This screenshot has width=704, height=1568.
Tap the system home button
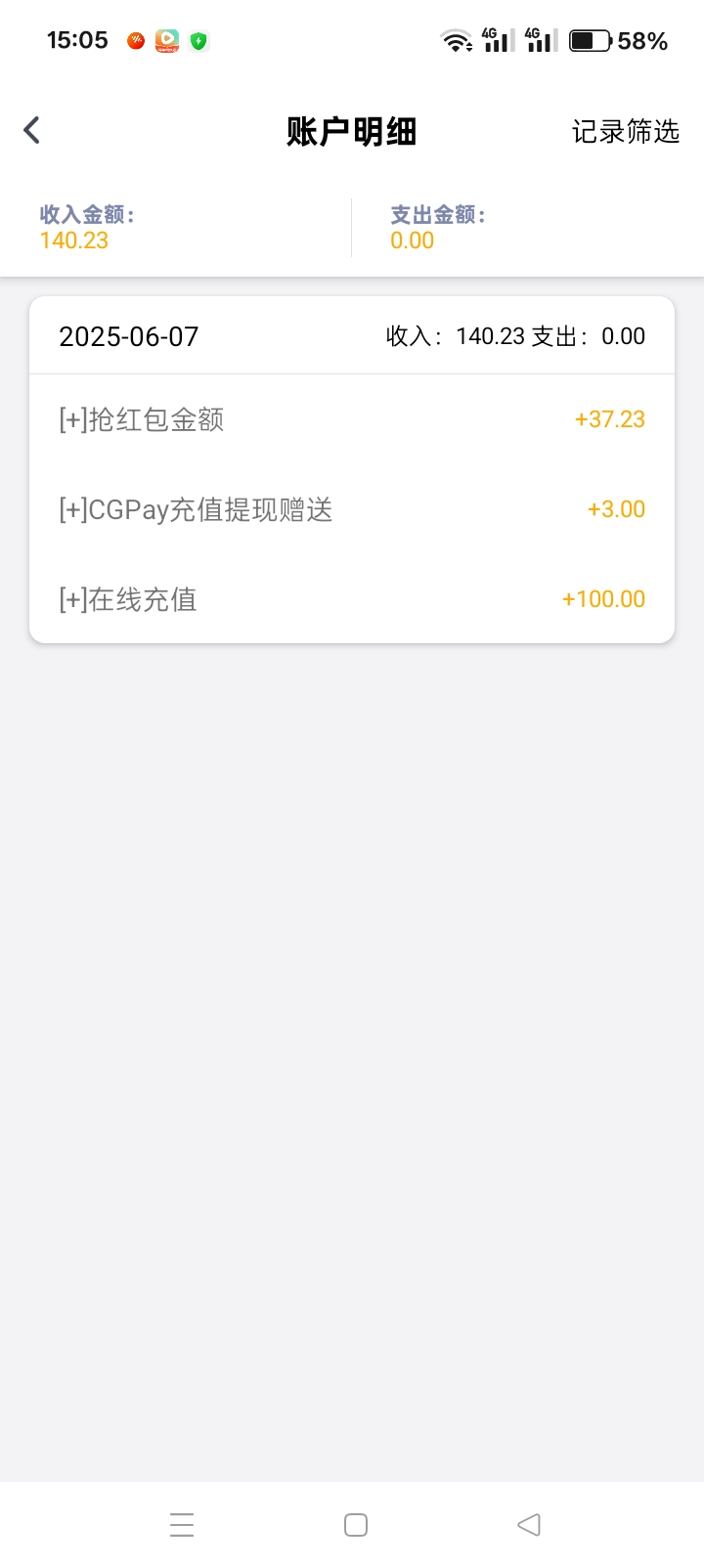coord(356,1525)
